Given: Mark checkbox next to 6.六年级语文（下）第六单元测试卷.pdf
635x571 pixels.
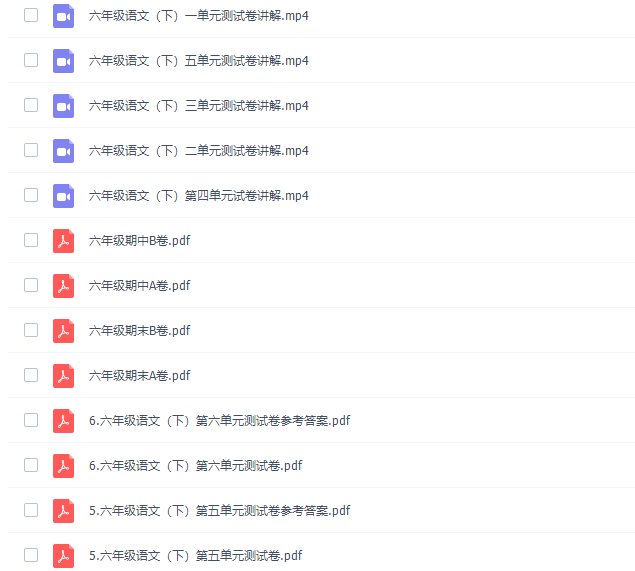Looking at the screenshot, I should pyautogui.click(x=31, y=465).
